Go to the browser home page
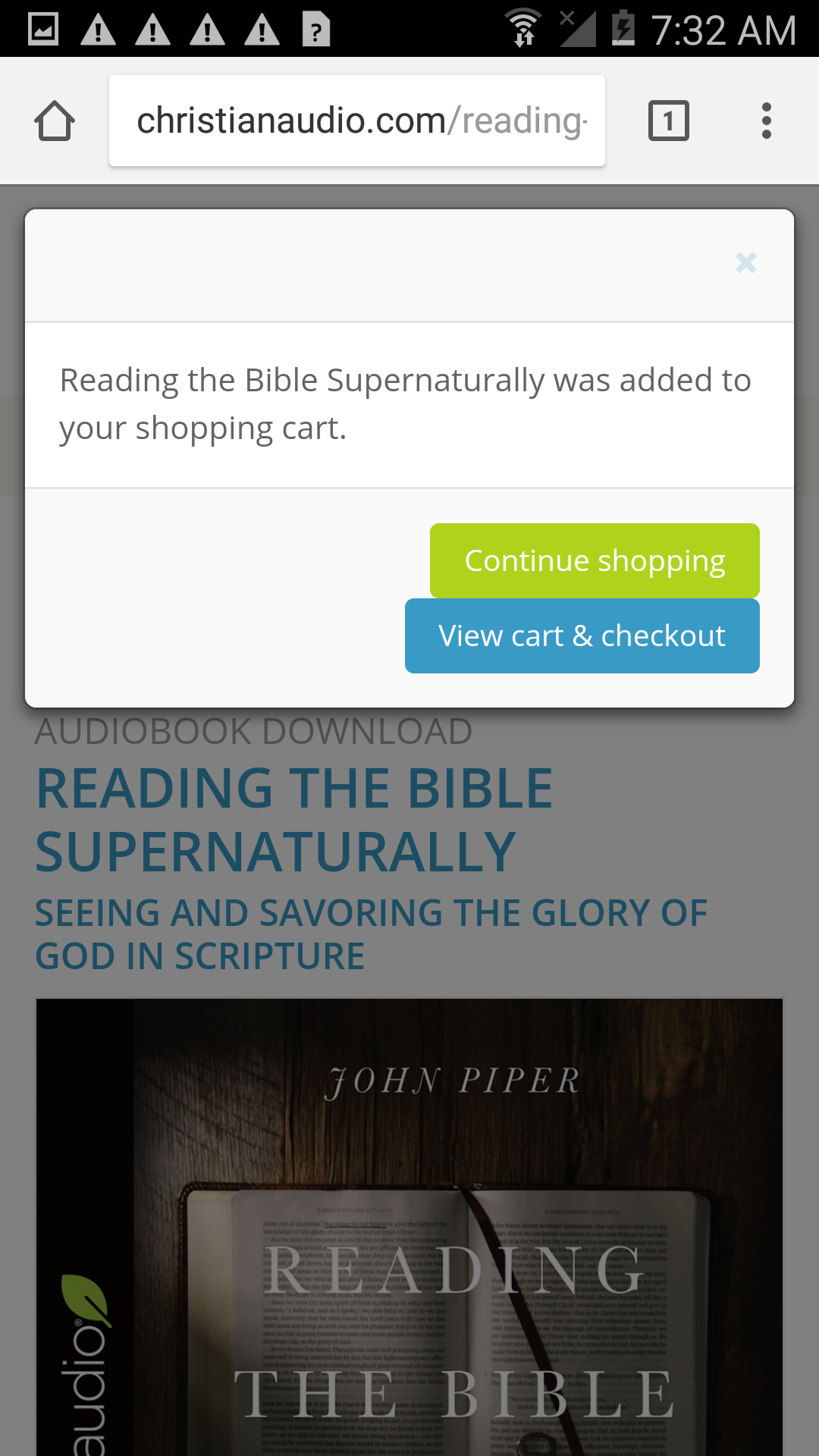The image size is (819, 1456). (x=55, y=121)
